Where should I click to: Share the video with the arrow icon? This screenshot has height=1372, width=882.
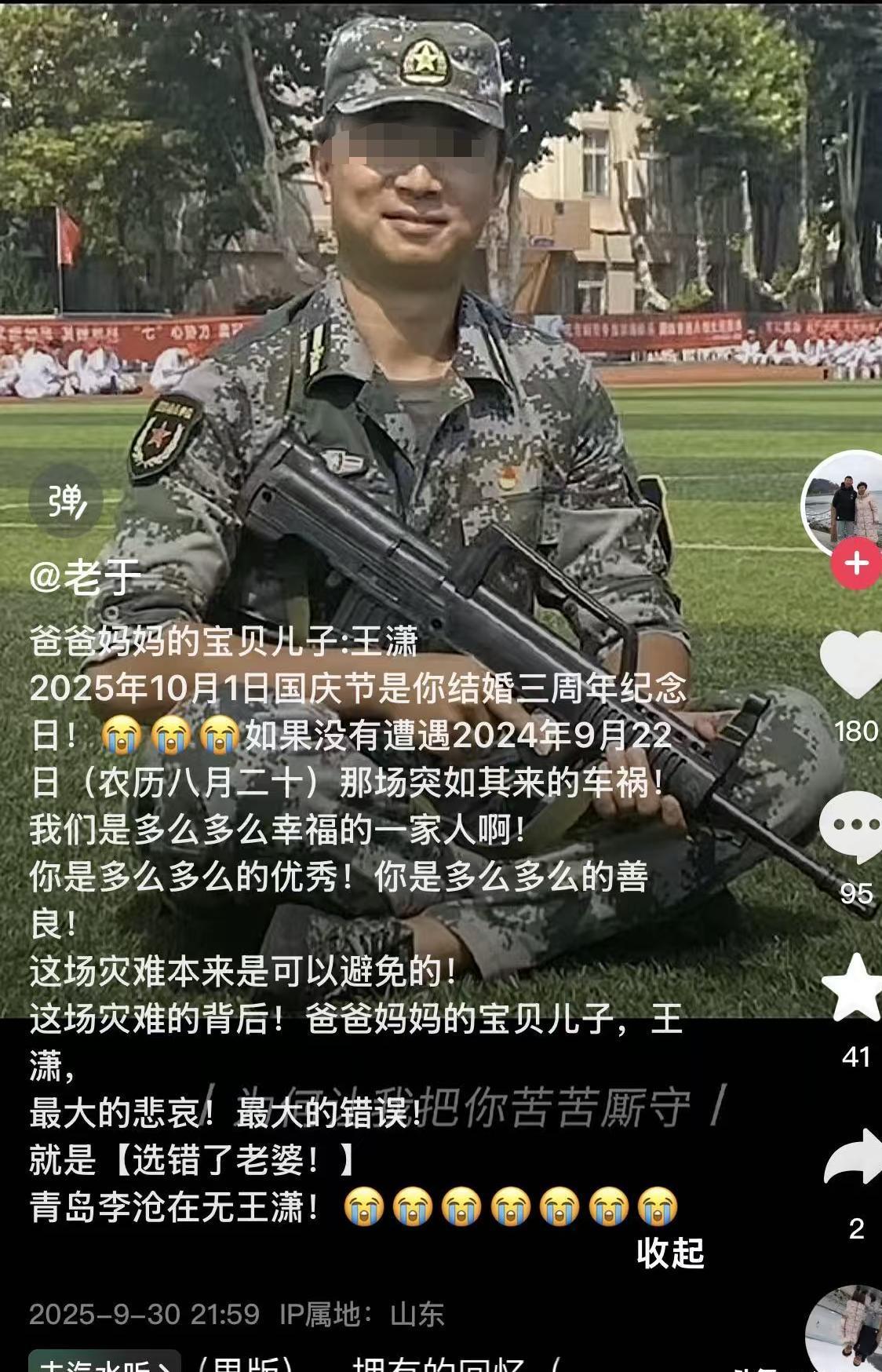(854, 1157)
